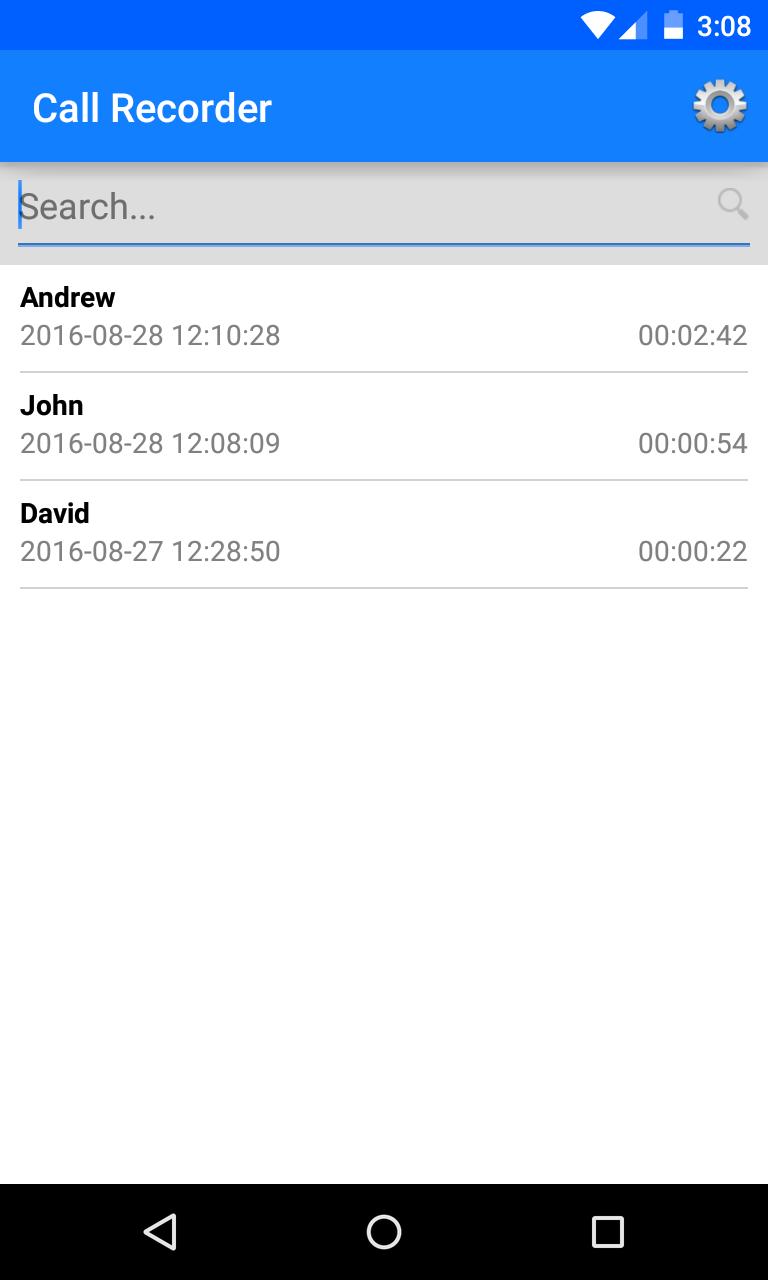This screenshot has width=768, height=1280.
Task: Tap Andrew's recording duration 00:02:42
Action: pyautogui.click(x=693, y=335)
